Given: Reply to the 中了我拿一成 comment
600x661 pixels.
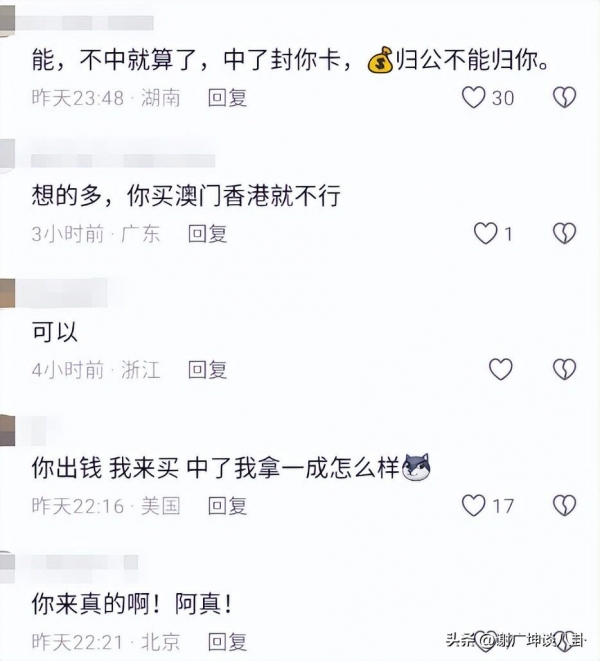Looking at the screenshot, I should pos(227,506).
